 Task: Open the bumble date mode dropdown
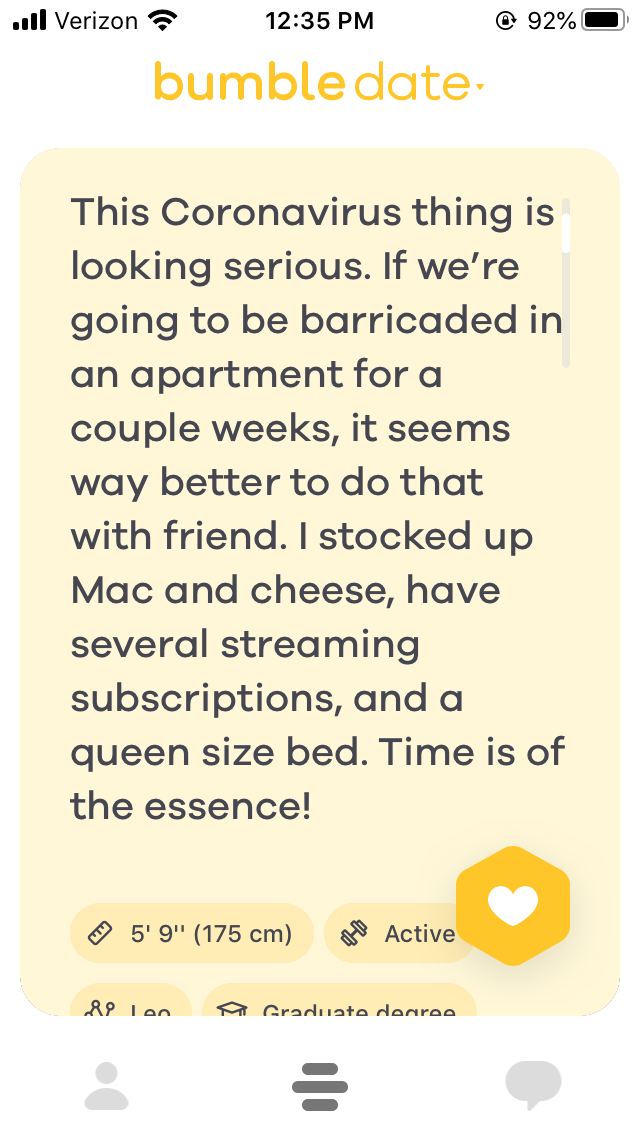click(x=319, y=82)
